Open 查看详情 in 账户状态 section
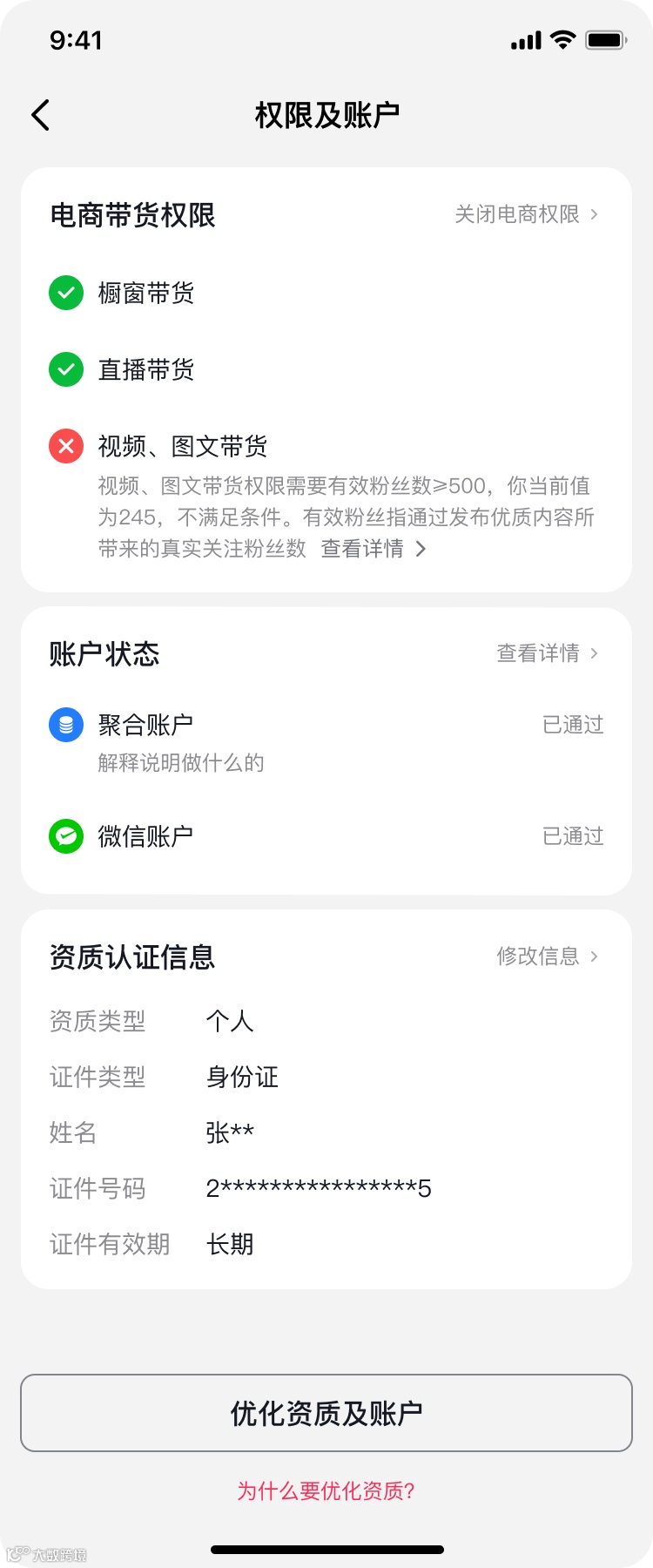The image size is (653, 1568). [547, 653]
